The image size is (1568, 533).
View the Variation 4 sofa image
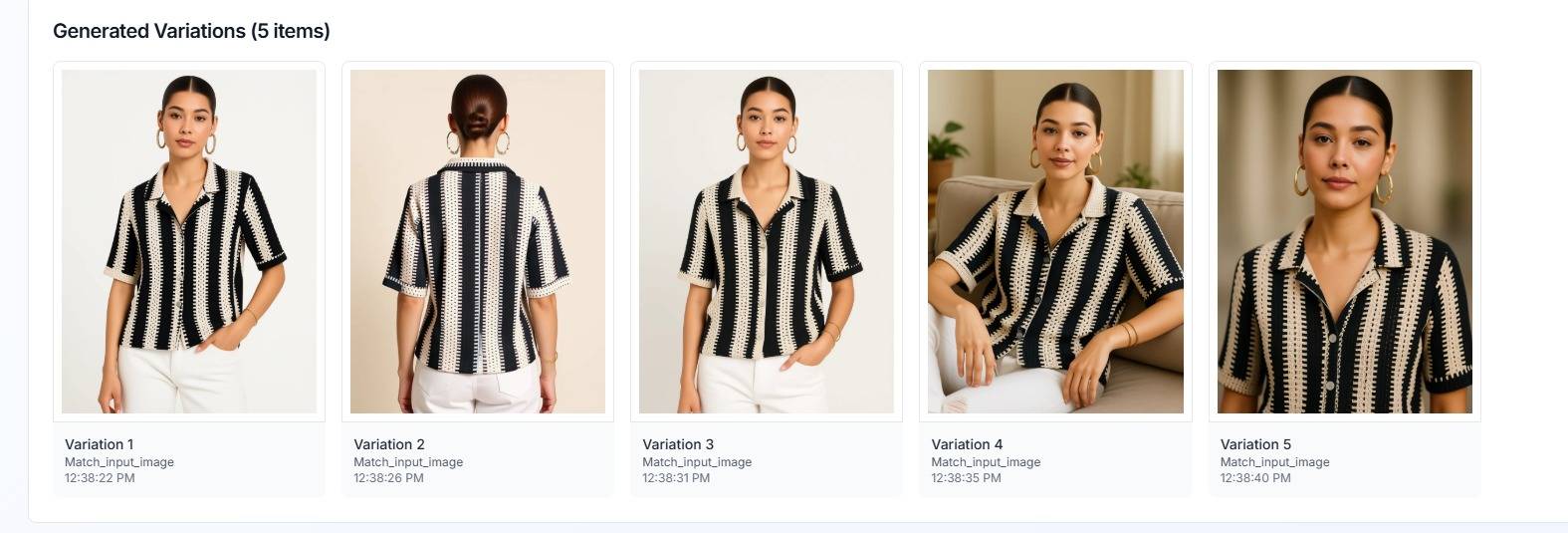[1055, 241]
